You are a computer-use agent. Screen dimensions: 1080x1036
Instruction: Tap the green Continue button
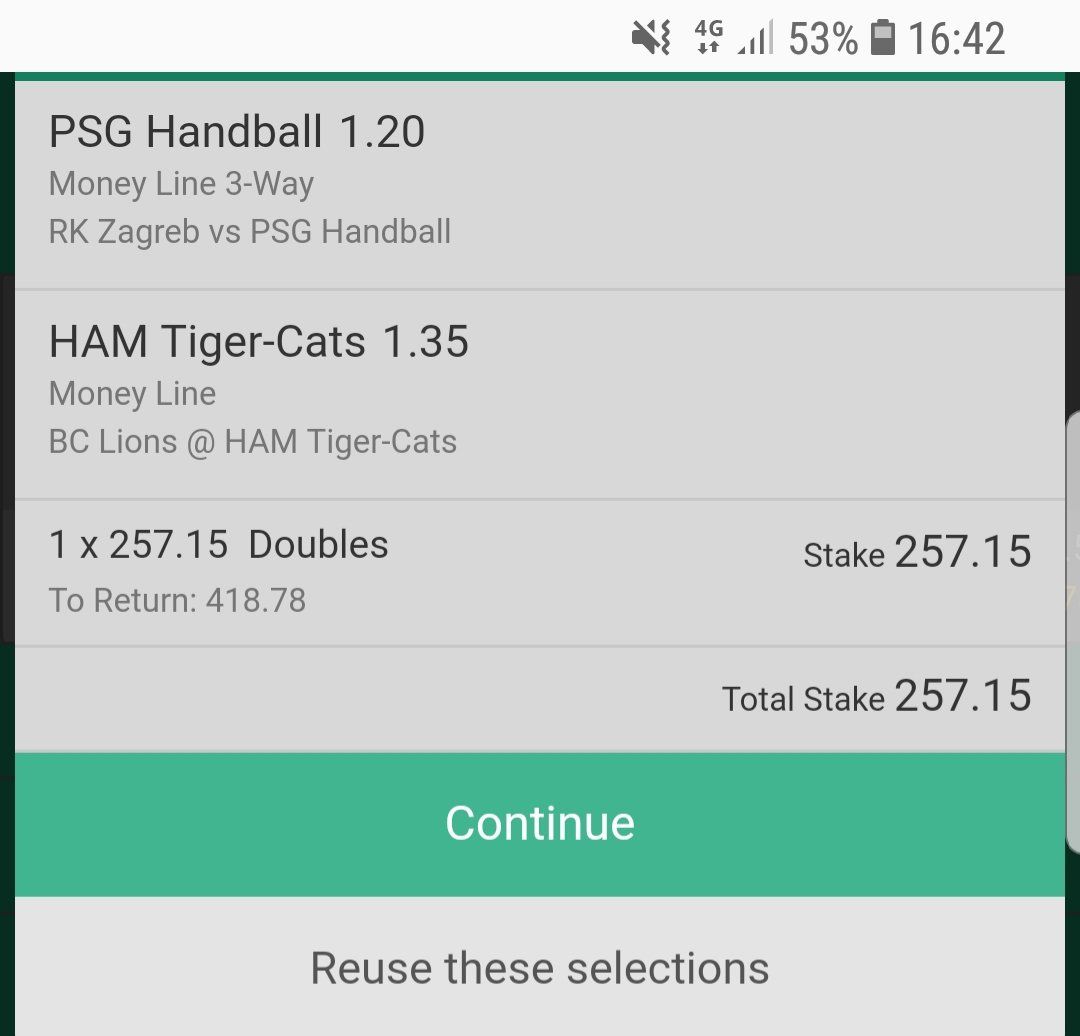540,824
